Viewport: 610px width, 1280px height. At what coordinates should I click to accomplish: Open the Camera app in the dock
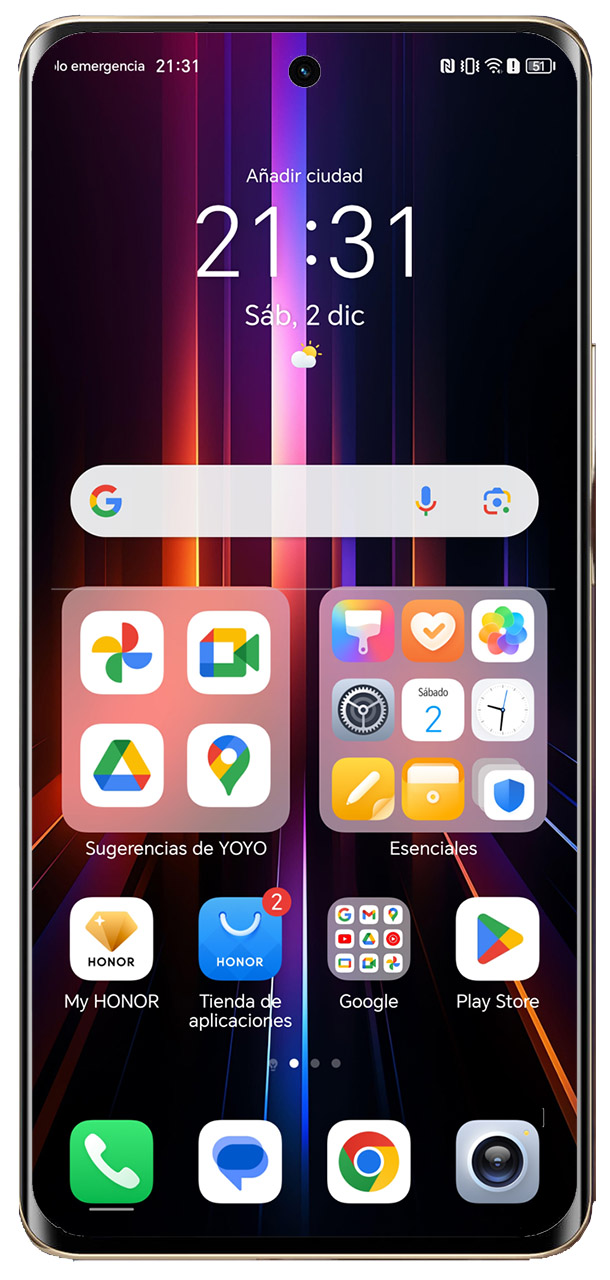point(497,1161)
